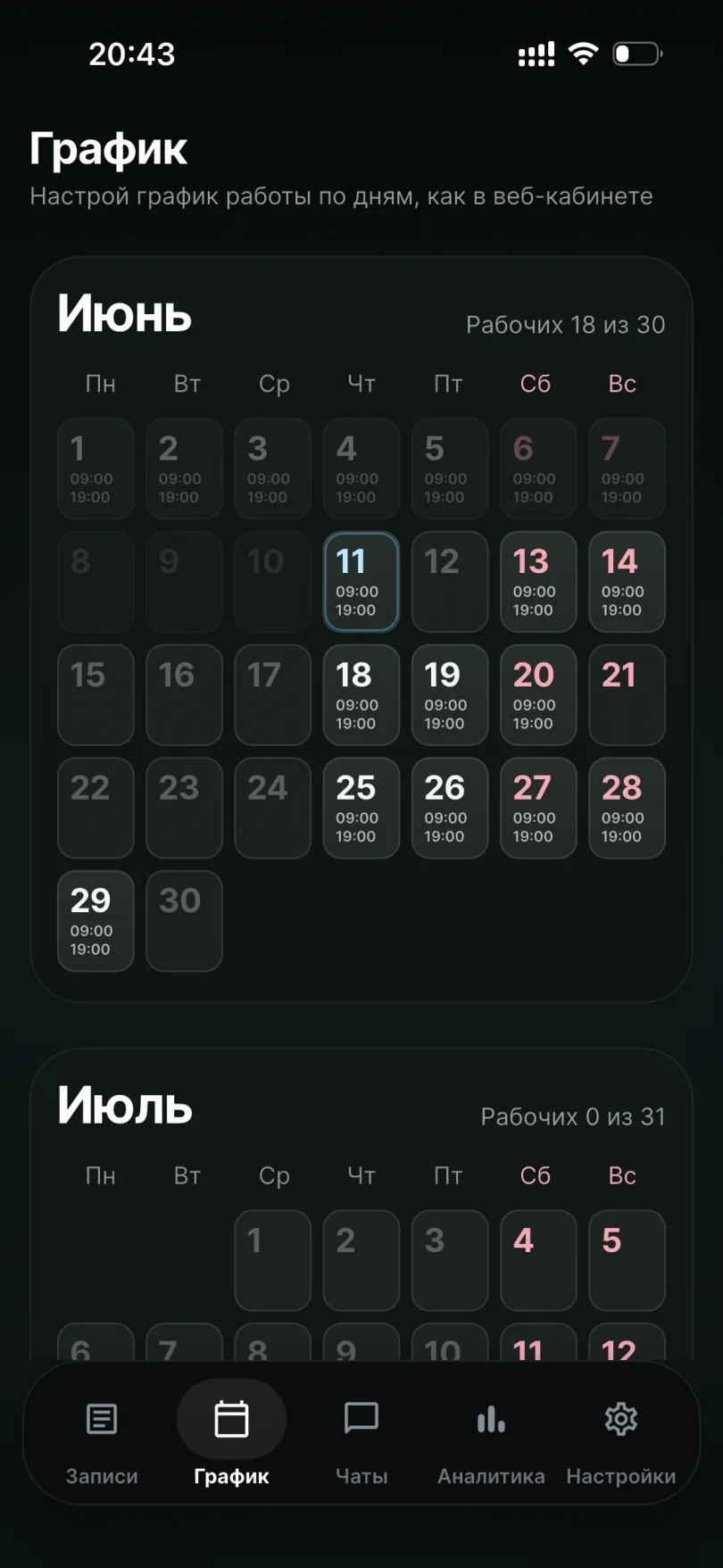Choose June 24 in the schedule
The width and height of the screenshot is (723, 1568).
[272, 809]
